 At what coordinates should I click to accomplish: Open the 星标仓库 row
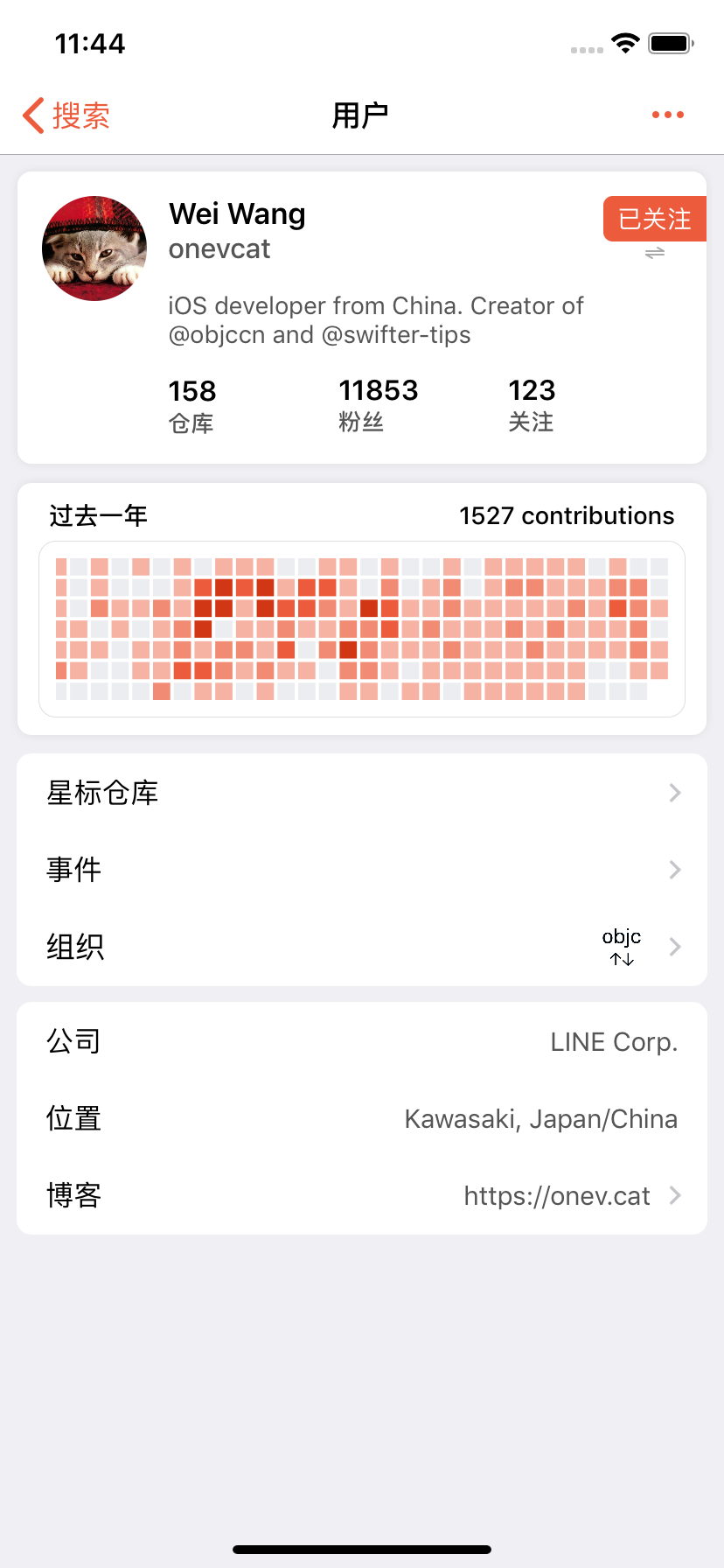[x=362, y=793]
